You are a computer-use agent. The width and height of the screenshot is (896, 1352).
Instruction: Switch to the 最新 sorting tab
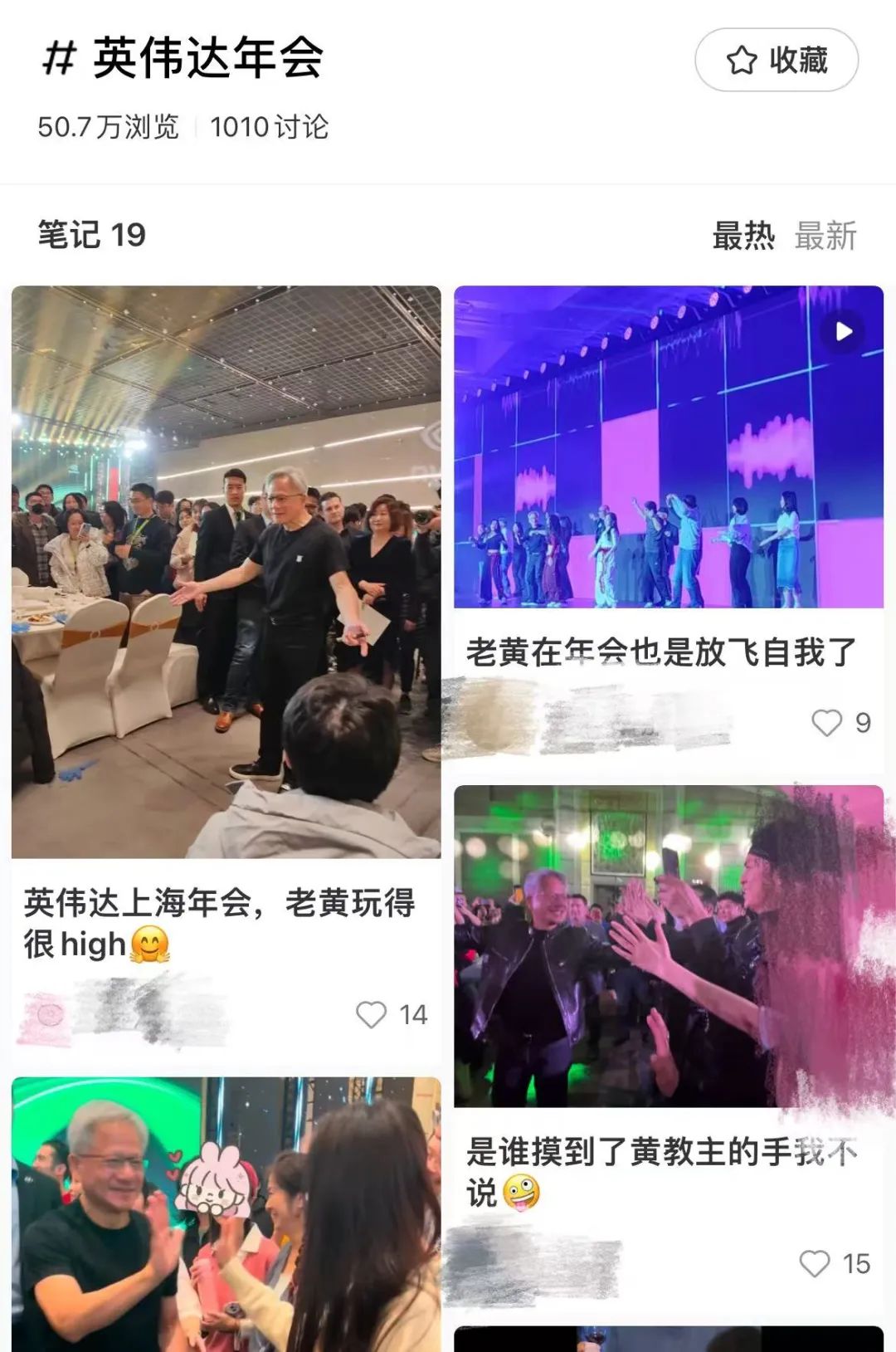tap(825, 236)
